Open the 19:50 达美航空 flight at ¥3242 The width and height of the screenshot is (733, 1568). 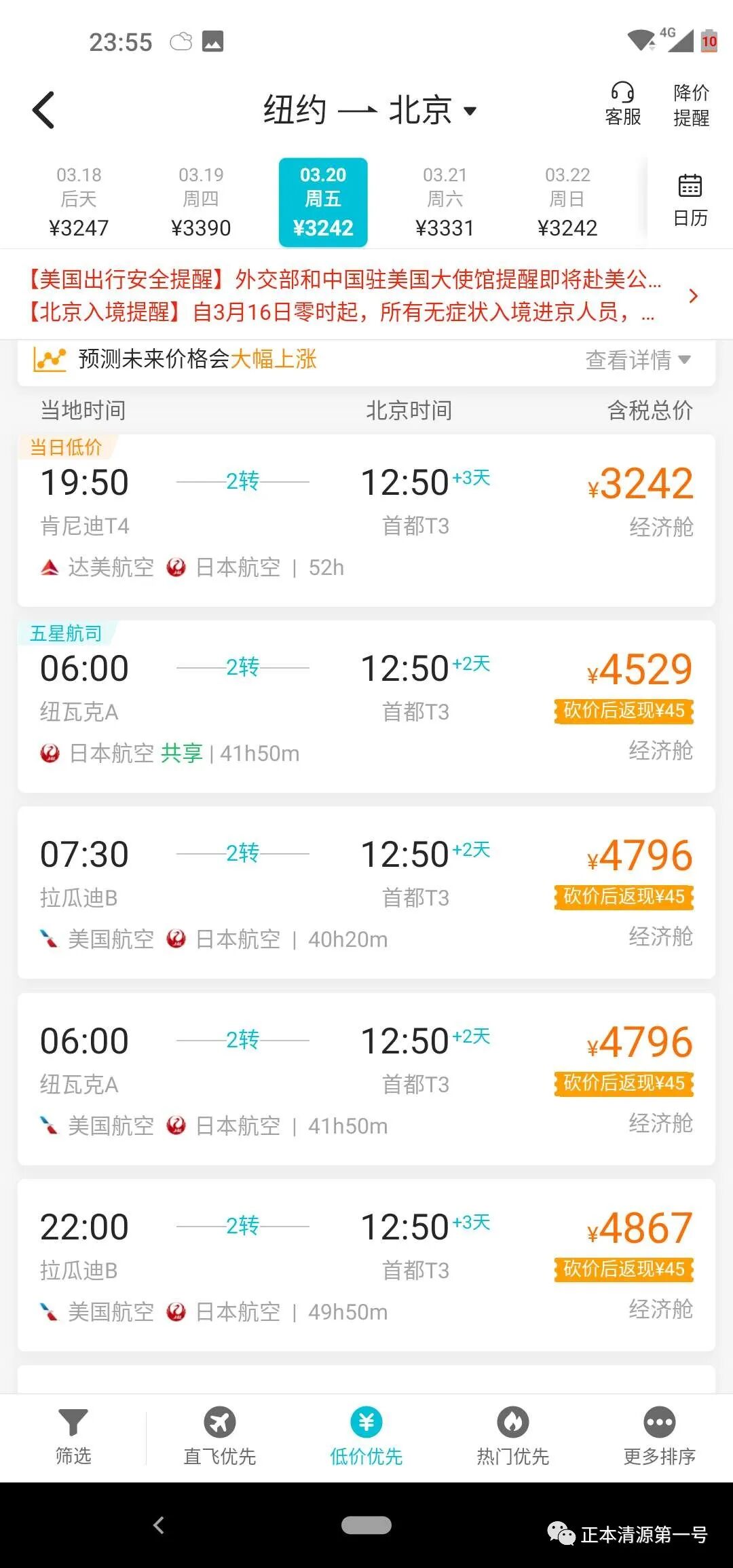(366, 520)
